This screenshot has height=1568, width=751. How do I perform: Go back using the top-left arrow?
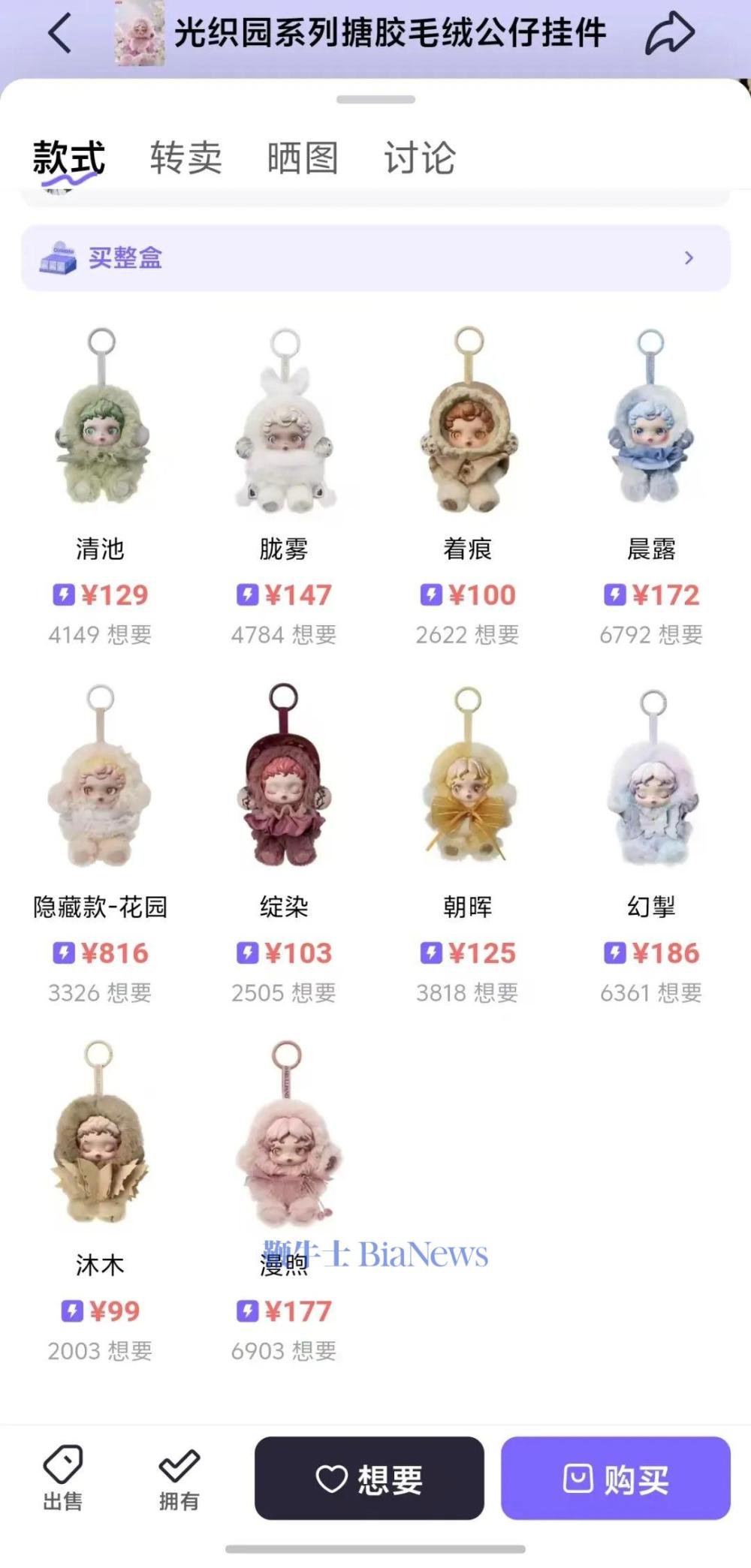coord(60,34)
